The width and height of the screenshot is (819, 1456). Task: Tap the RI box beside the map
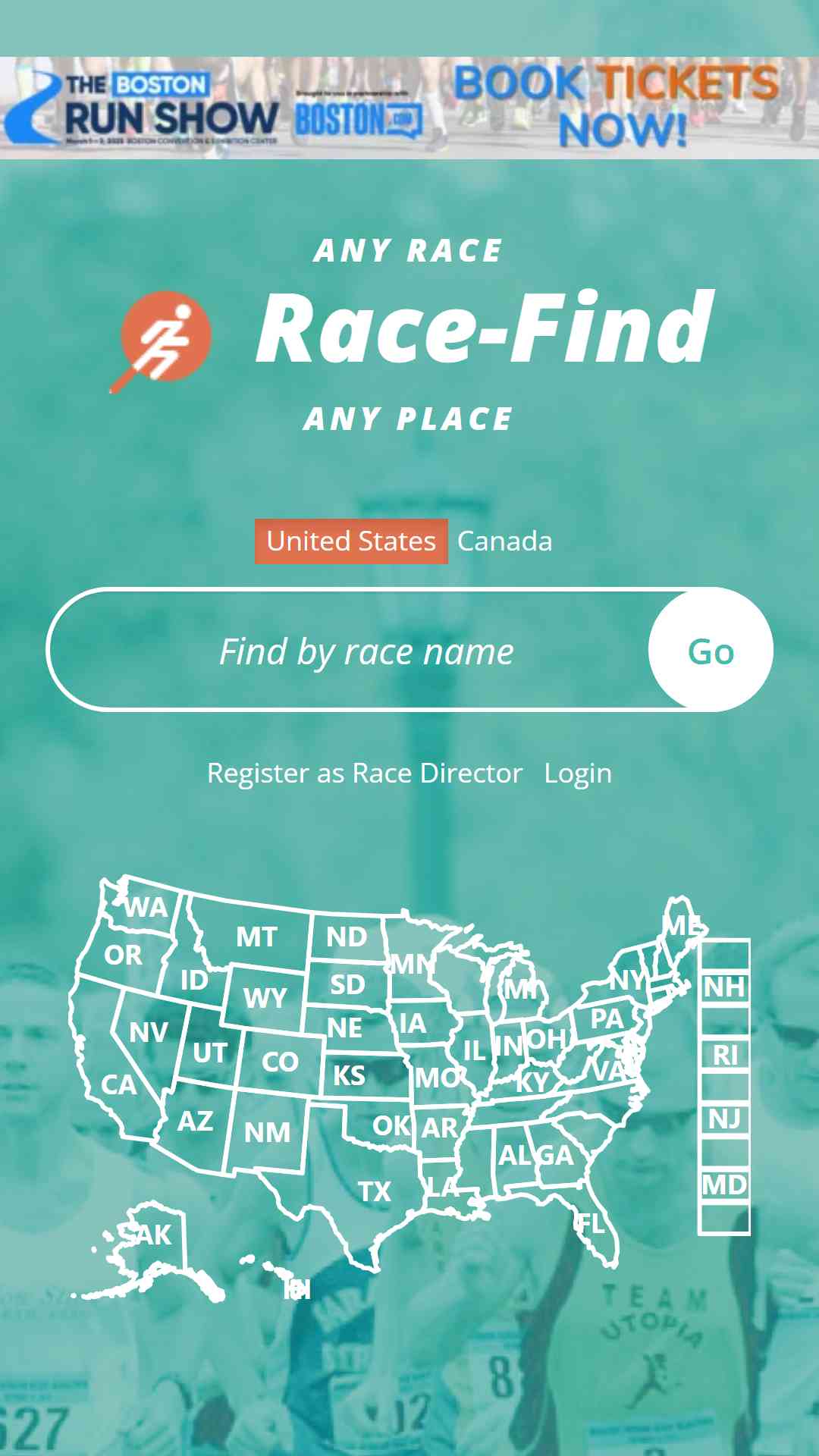pos(724,1054)
